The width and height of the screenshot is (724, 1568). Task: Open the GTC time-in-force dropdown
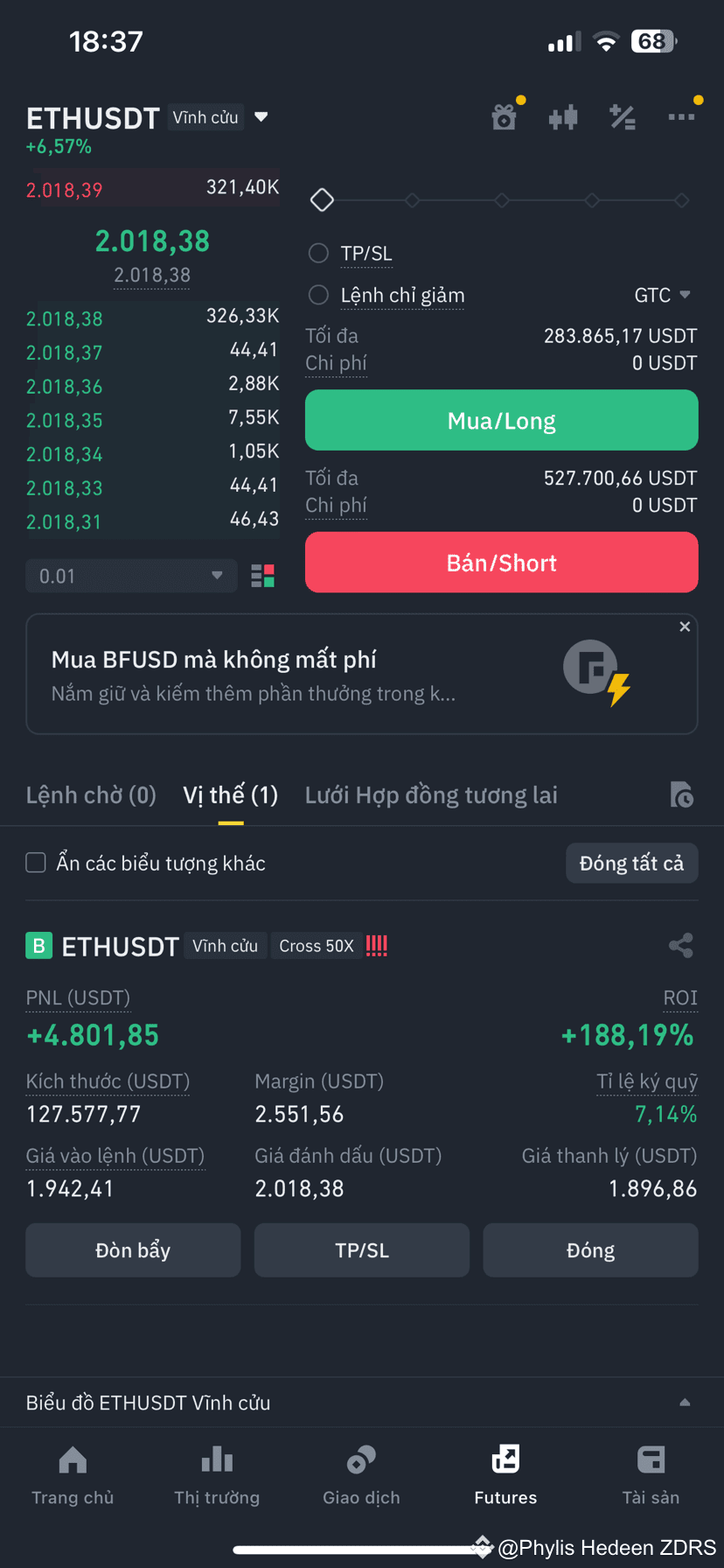tap(662, 296)
